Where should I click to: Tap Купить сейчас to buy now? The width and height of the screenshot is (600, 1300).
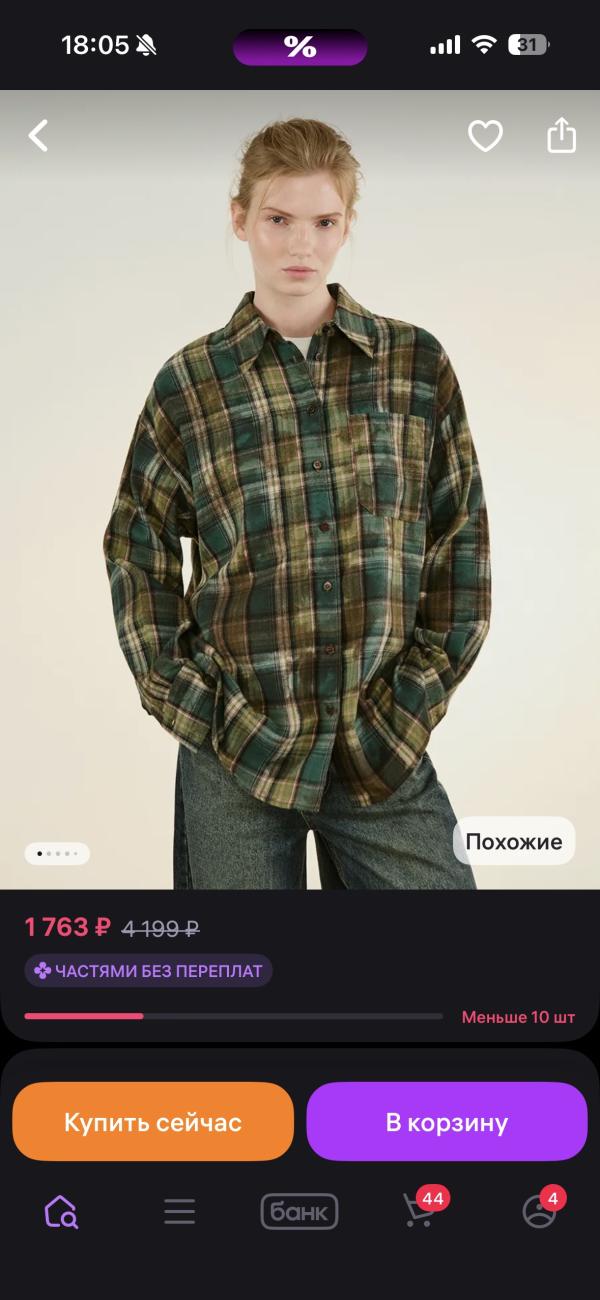(153, 1122)
